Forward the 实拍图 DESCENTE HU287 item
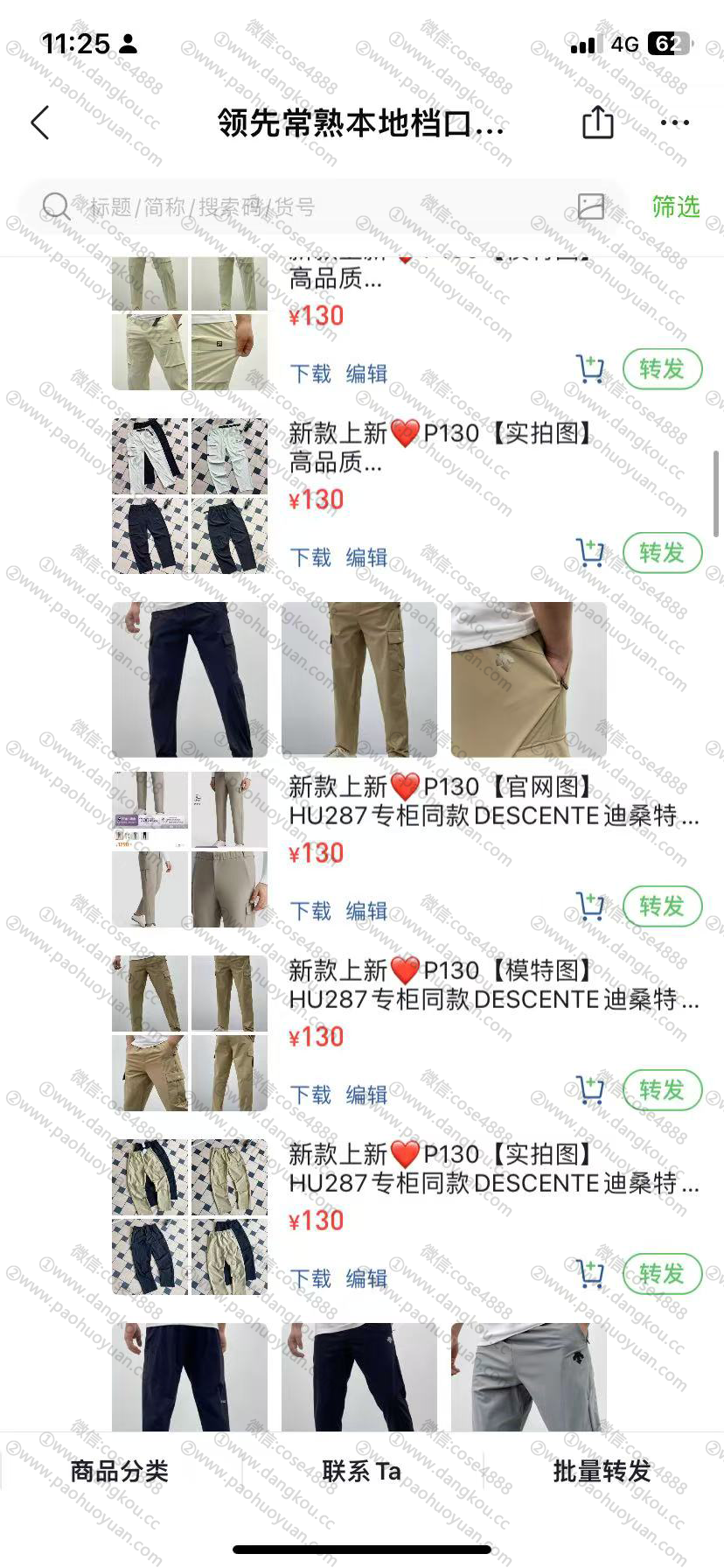The width and height of the screenshot is (724, 1568). tap(662, 1274)
